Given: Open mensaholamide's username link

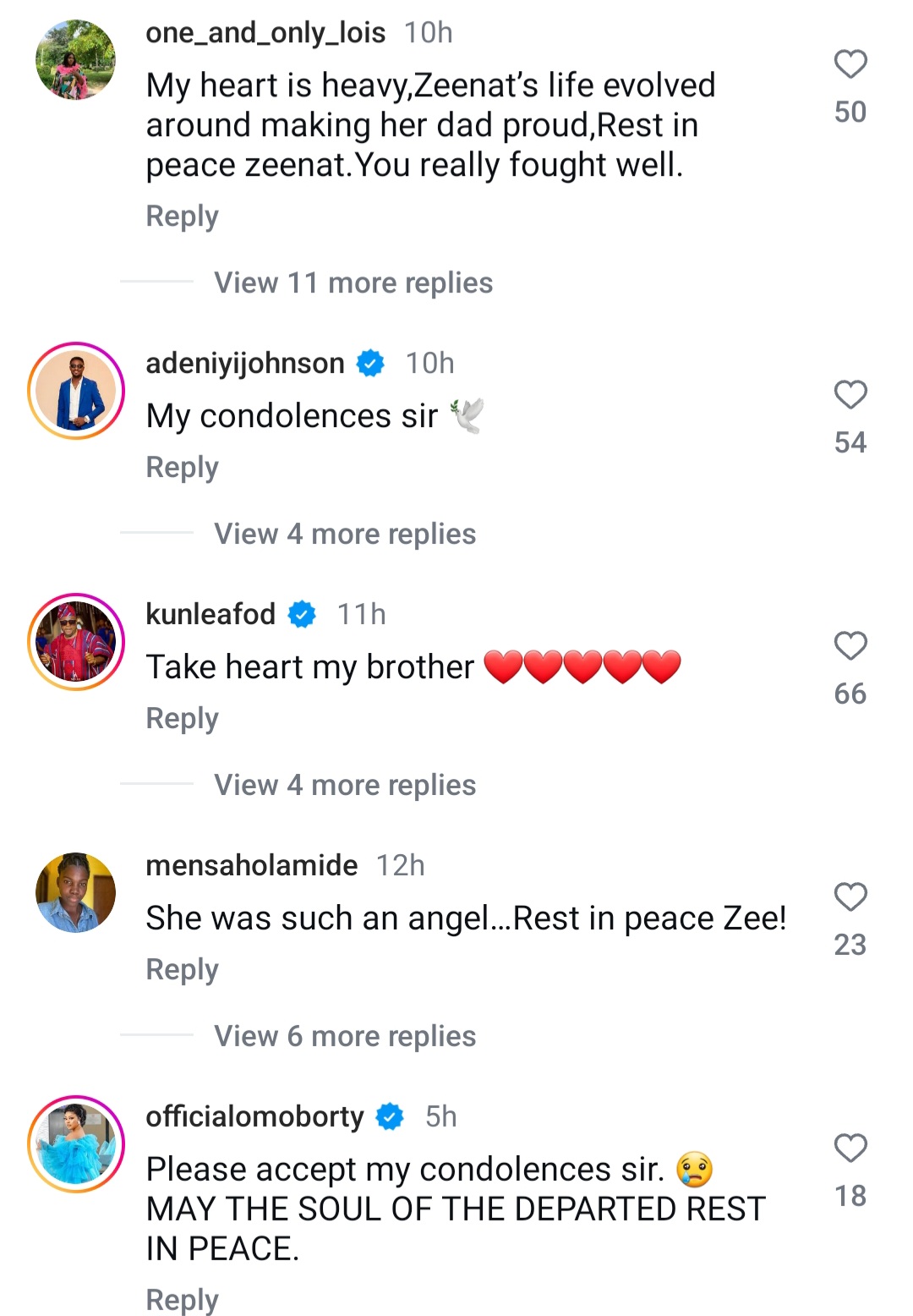Looking at the screenshot, I should click(251, 865).
